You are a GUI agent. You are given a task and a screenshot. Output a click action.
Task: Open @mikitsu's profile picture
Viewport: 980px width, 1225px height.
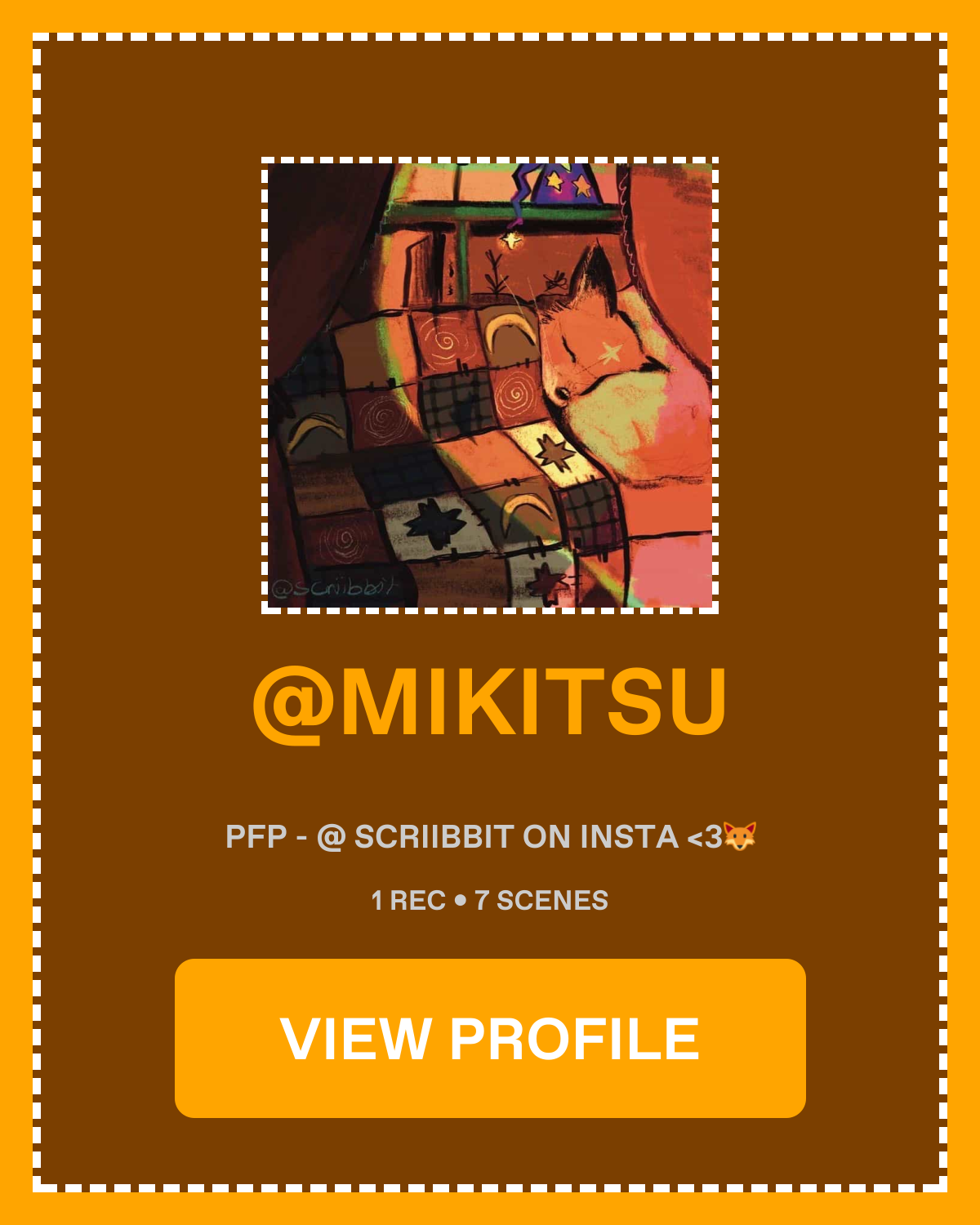490,385
